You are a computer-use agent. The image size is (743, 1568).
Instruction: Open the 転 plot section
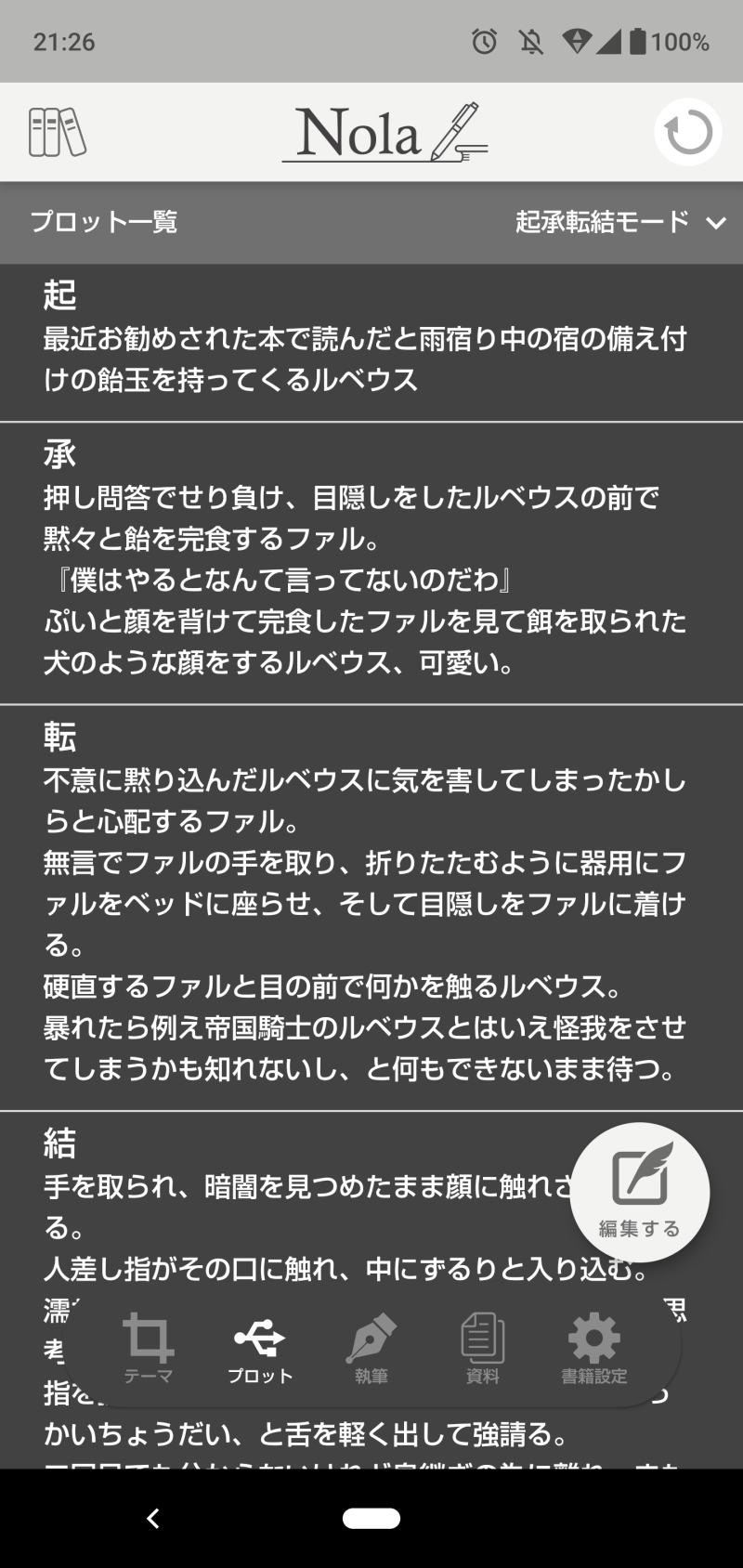point(364,907)
